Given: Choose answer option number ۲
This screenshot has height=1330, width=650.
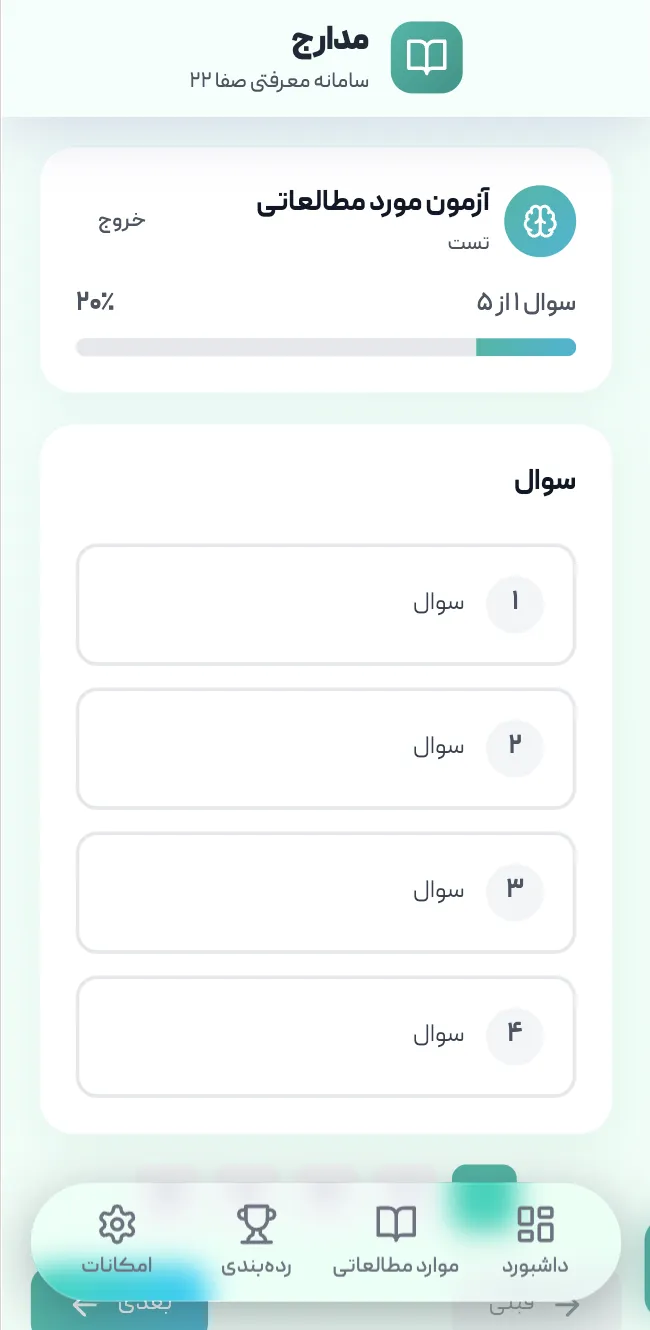Looking at the screenshot, I should coord(326,748).
